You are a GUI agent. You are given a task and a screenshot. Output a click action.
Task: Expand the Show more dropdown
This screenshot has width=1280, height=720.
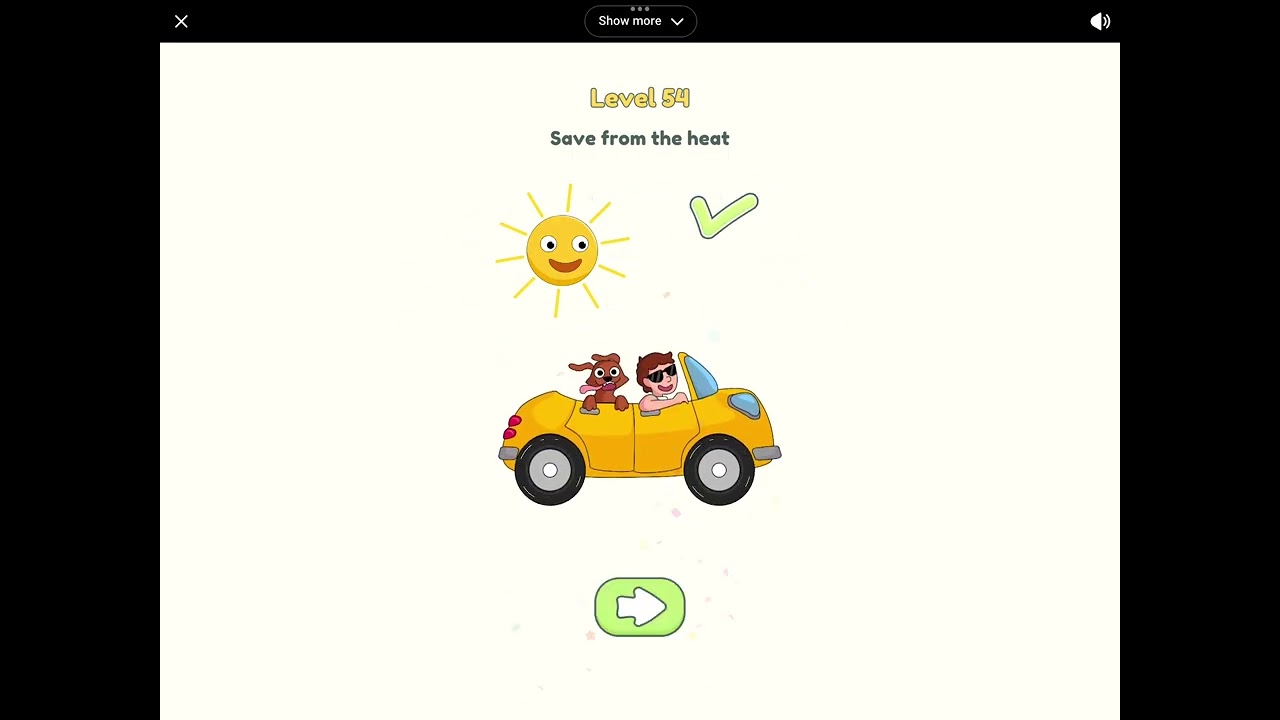640,21
